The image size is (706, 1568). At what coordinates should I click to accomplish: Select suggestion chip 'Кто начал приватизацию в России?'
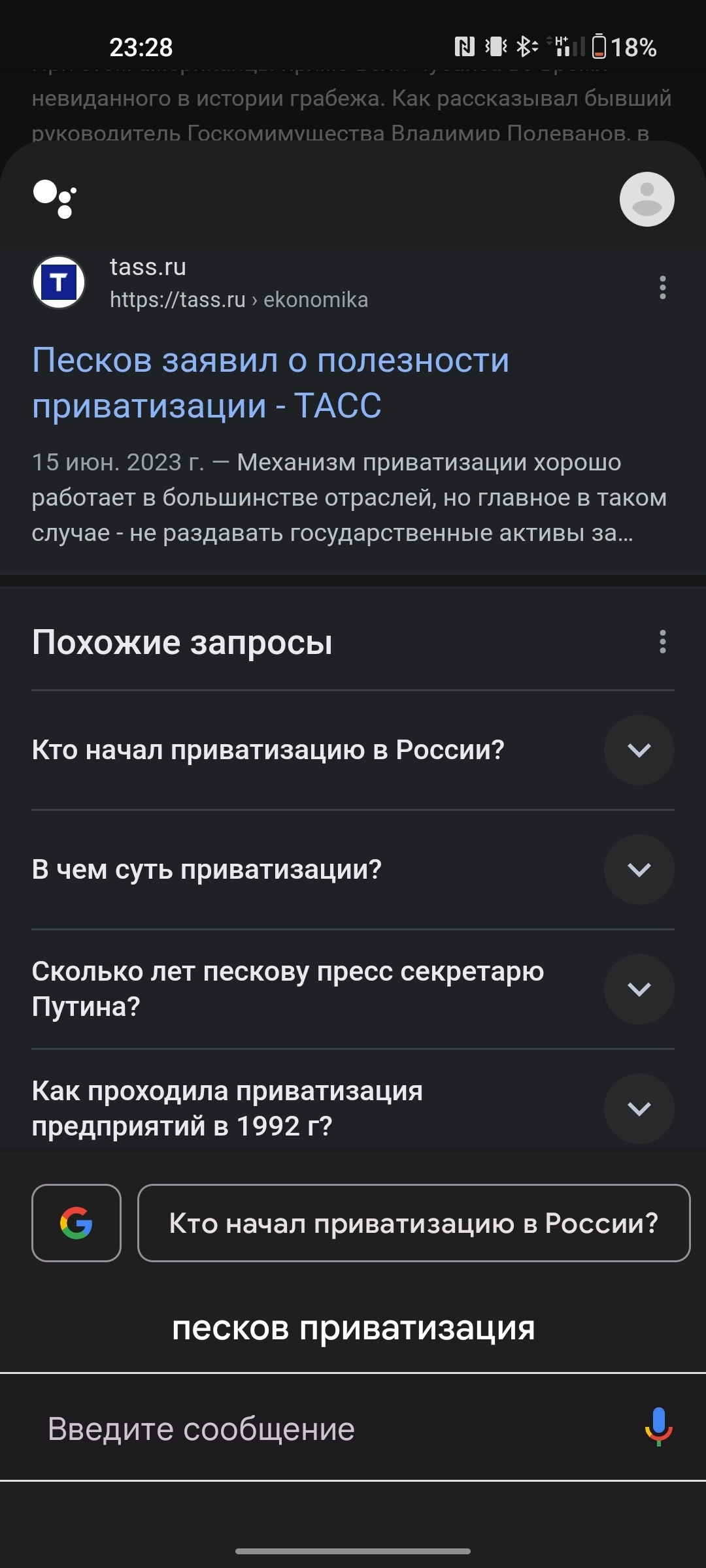pyautogui.click(x=414, y=1223)
